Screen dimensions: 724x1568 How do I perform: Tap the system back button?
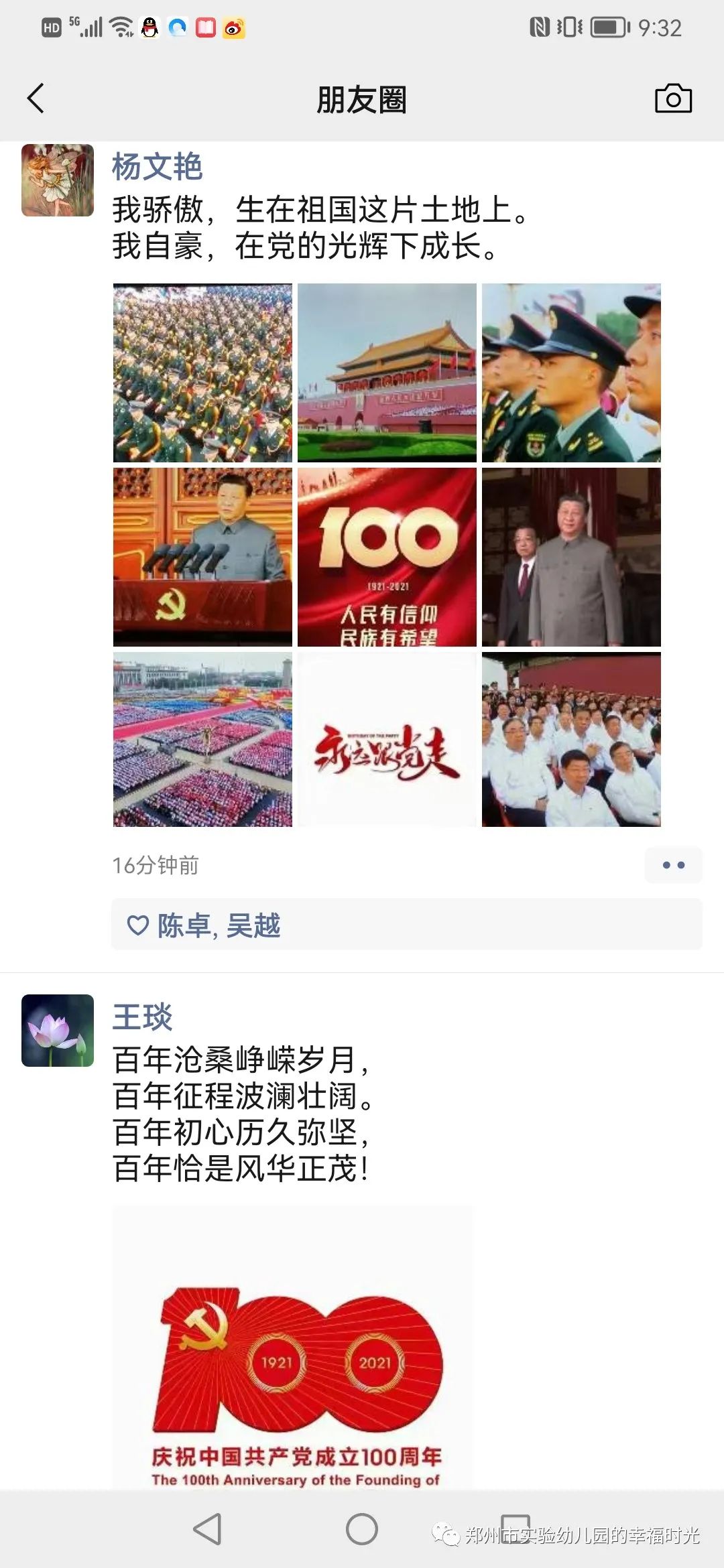tap(207, 1529)
